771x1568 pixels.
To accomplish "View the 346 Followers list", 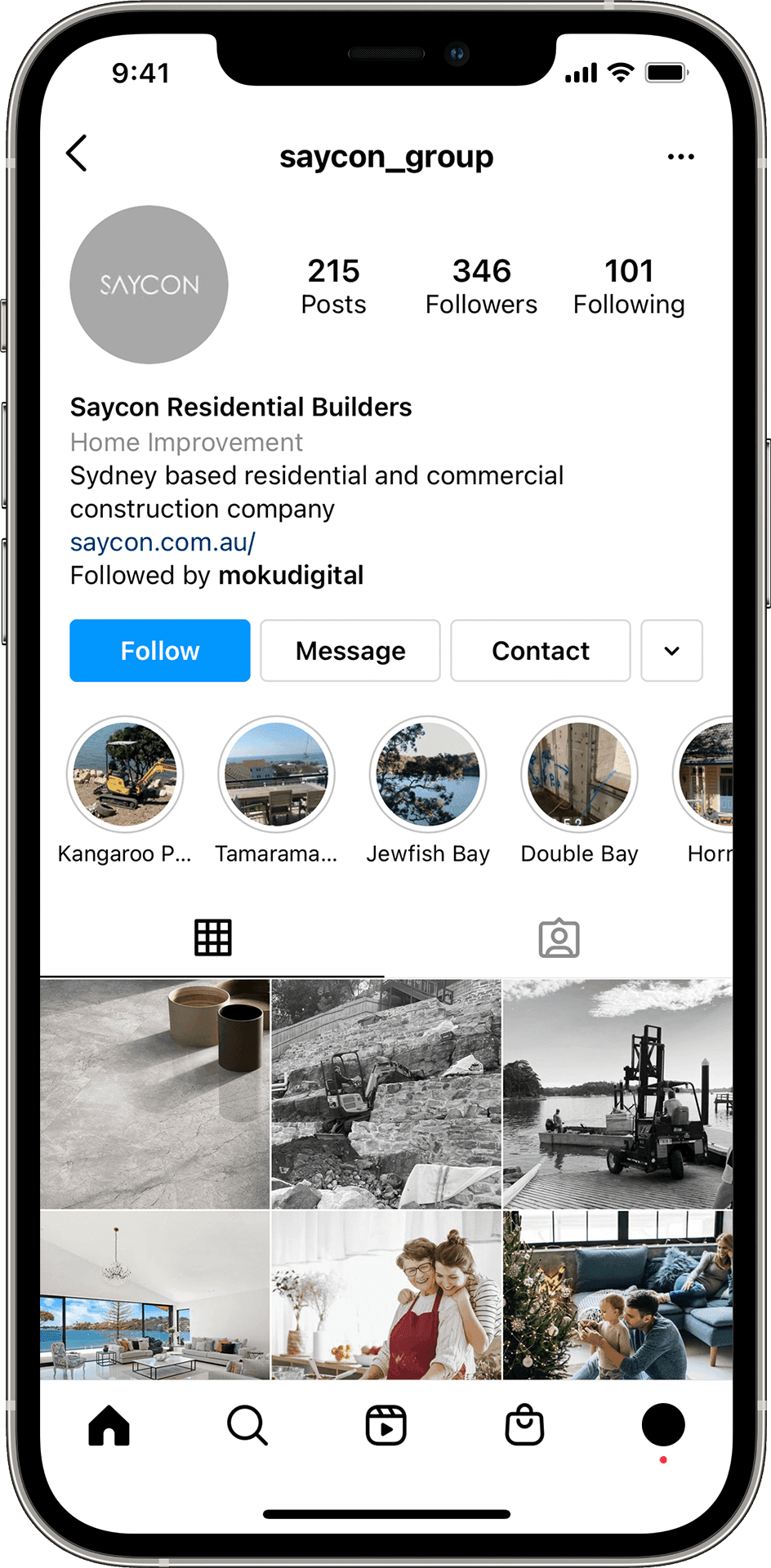I will [481, 286].
